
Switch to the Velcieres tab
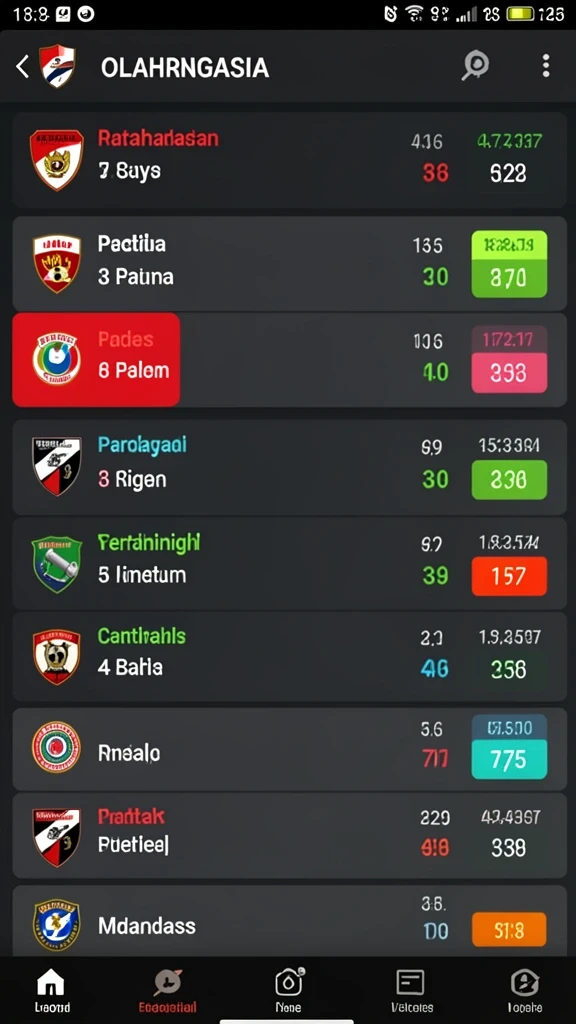pyautogui.click(x=411, y=990)
